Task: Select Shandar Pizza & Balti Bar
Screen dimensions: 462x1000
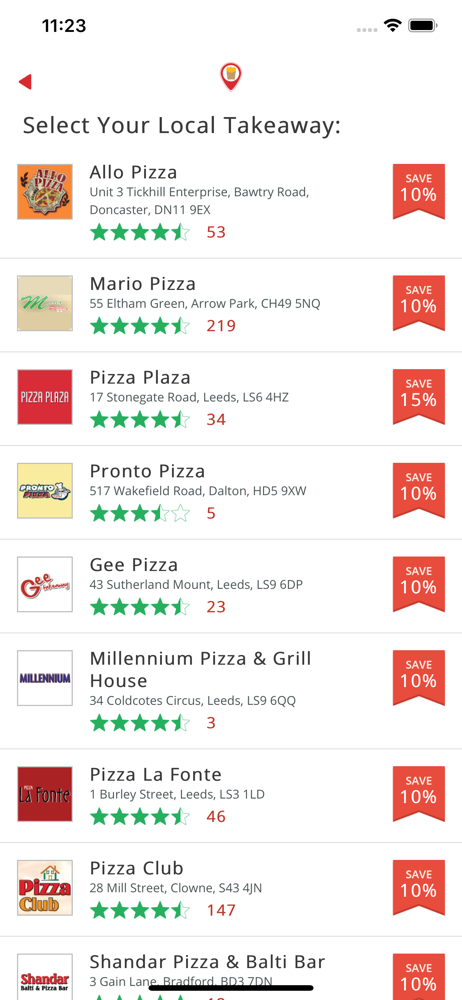Action: [231, 969]
